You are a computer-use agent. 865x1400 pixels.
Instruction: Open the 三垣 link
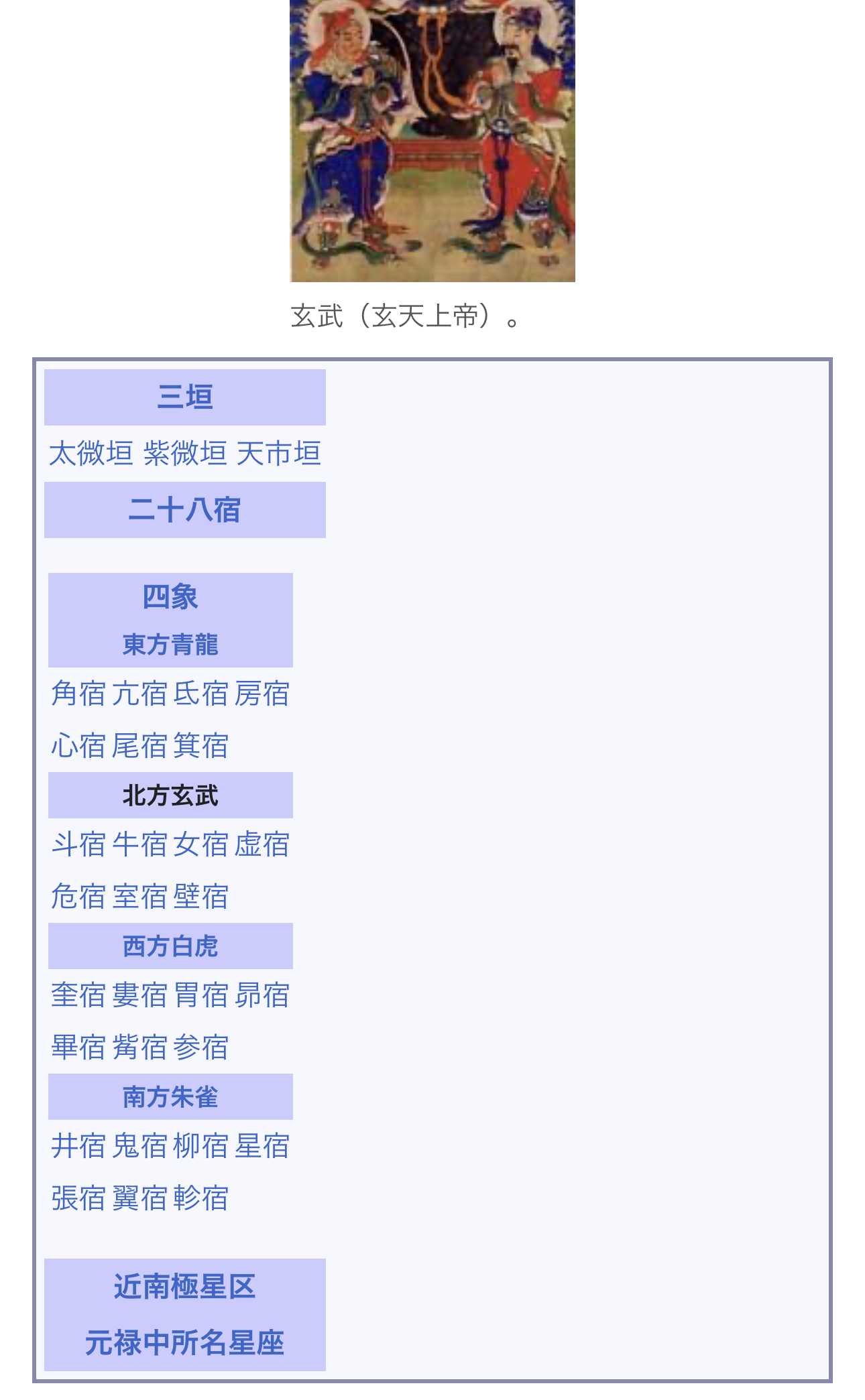pyautogui.click(x=185, y=397)
